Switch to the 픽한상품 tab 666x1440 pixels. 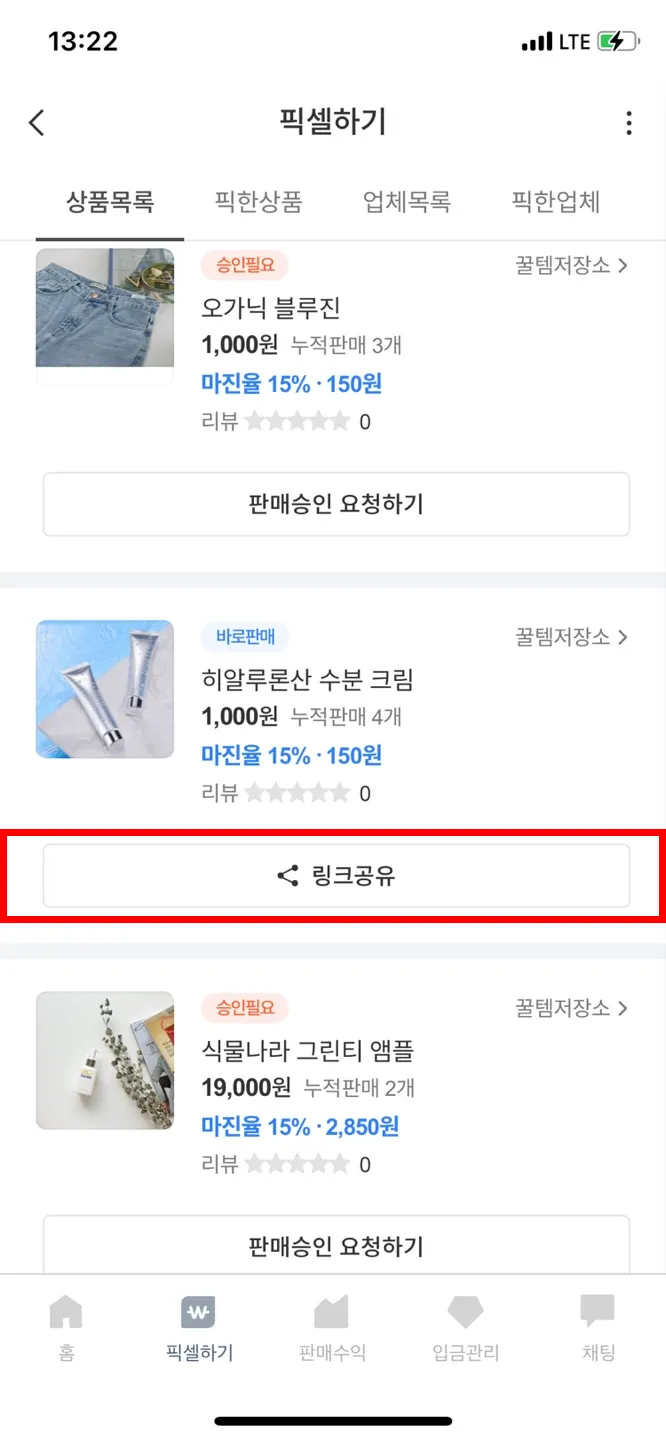(258, 202)
